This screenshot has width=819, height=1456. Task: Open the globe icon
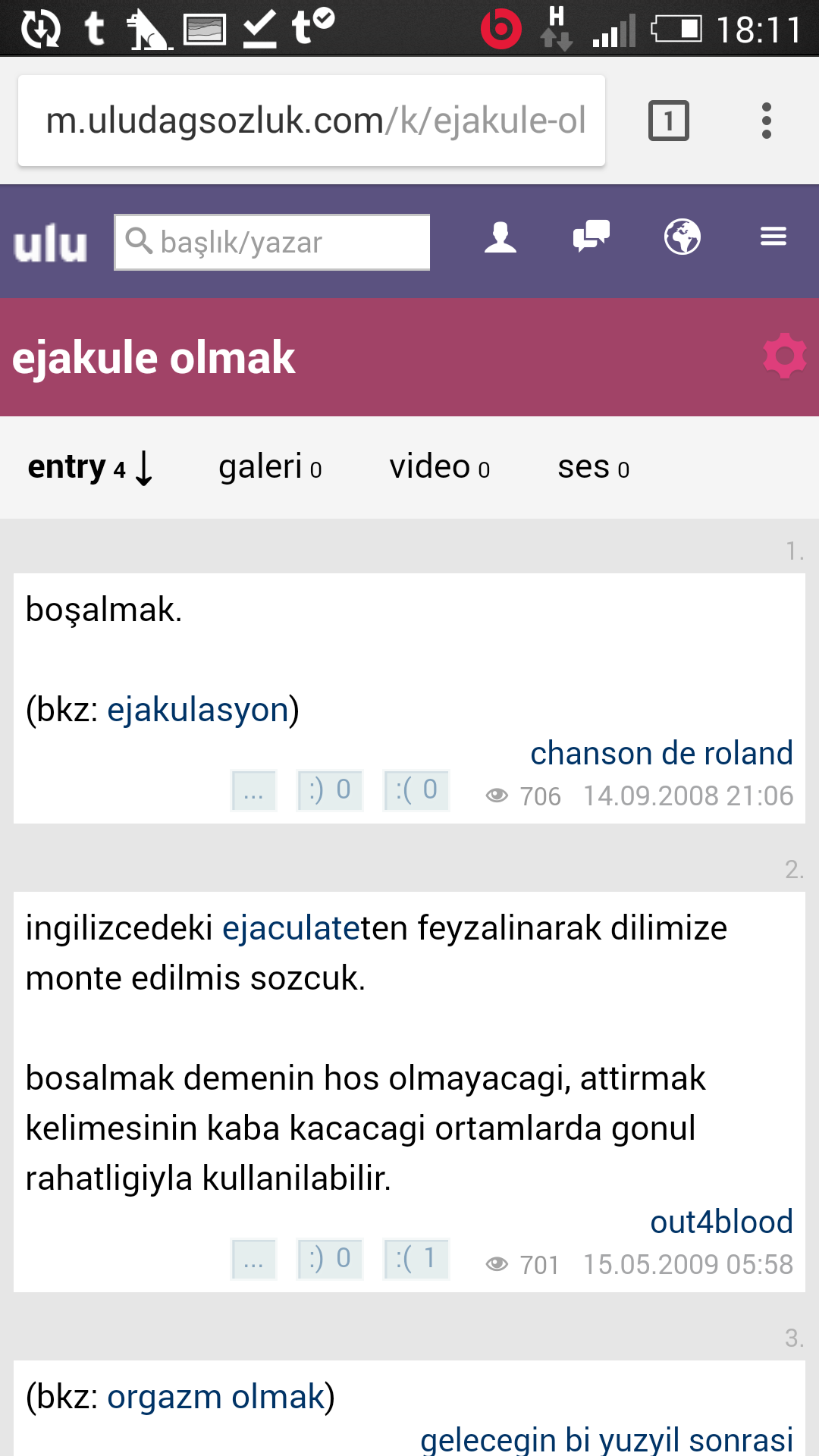coord(682,237)
